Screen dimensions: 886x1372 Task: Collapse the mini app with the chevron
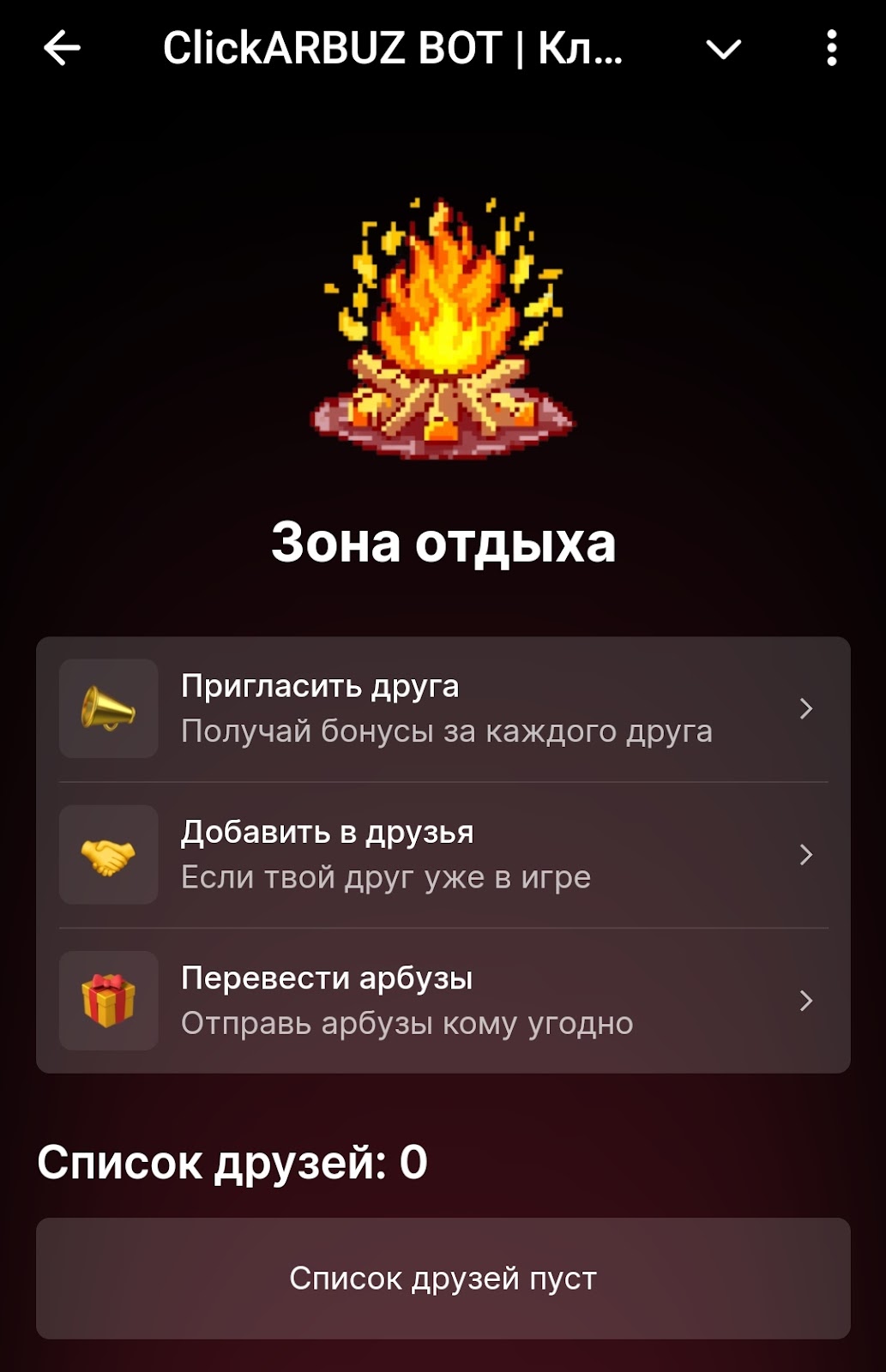pyautogui.click(x=723, y=50)
